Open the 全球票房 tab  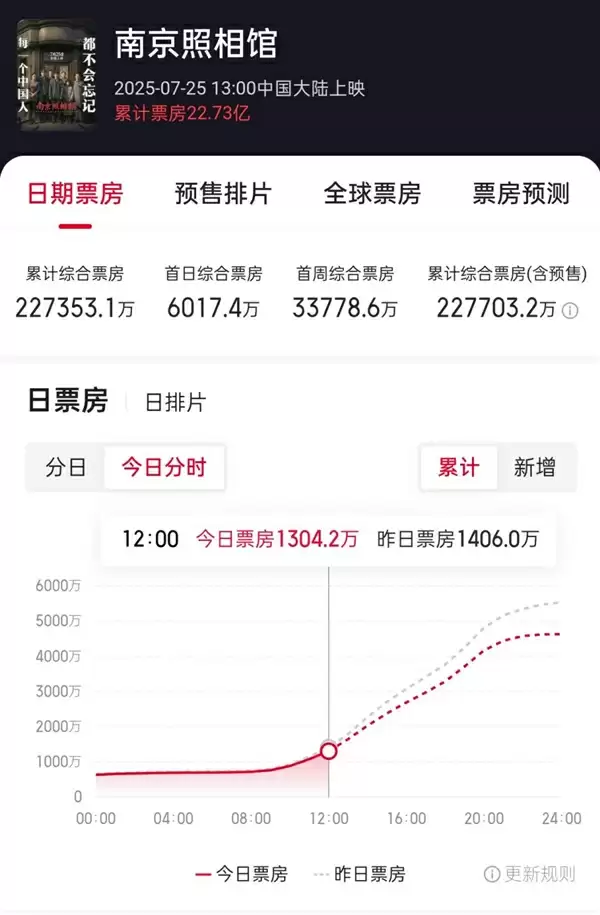372,193
